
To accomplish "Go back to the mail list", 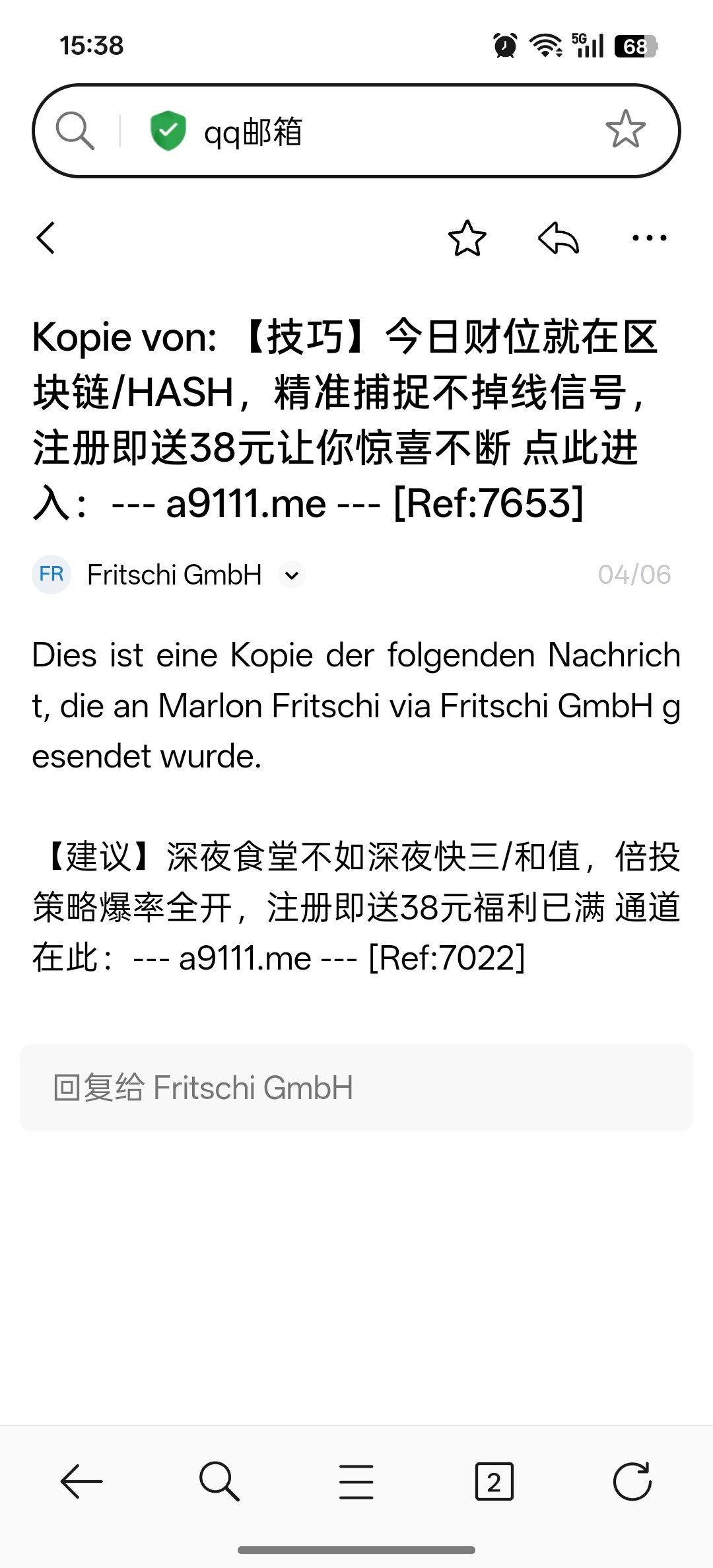I will click(46, 238).
